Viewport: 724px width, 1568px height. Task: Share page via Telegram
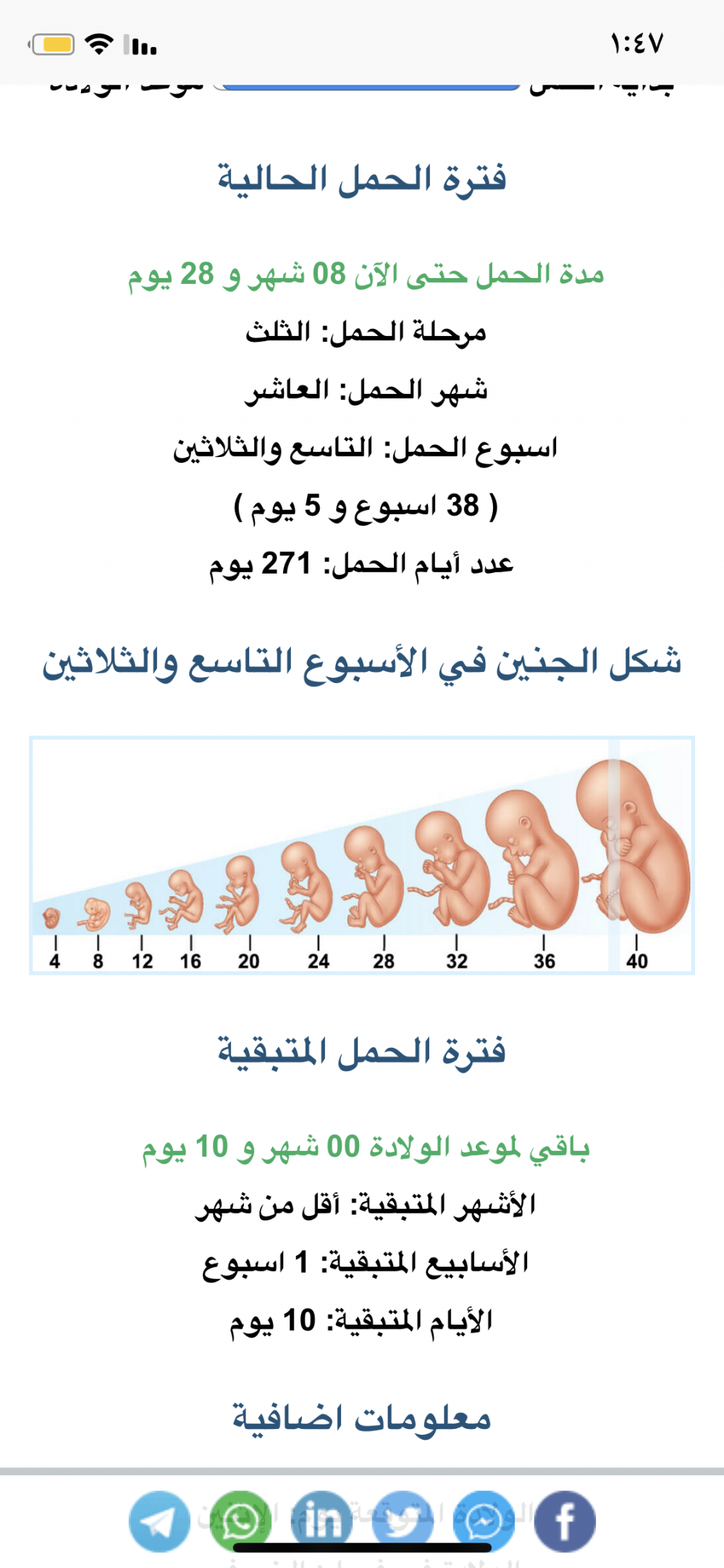click(159, 1521)
